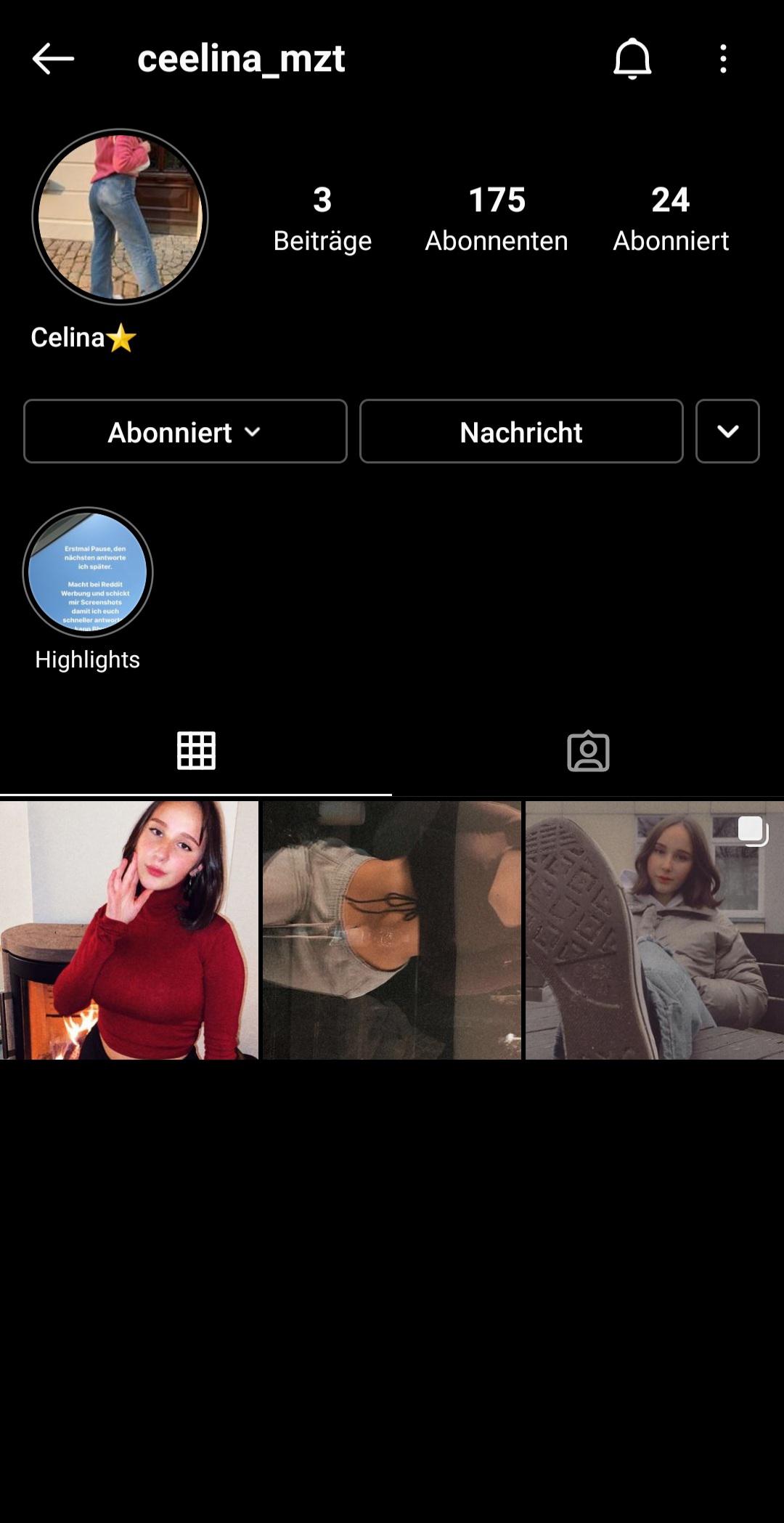Open the notifications bell for this profile
784x1523 pixels.
632,59
